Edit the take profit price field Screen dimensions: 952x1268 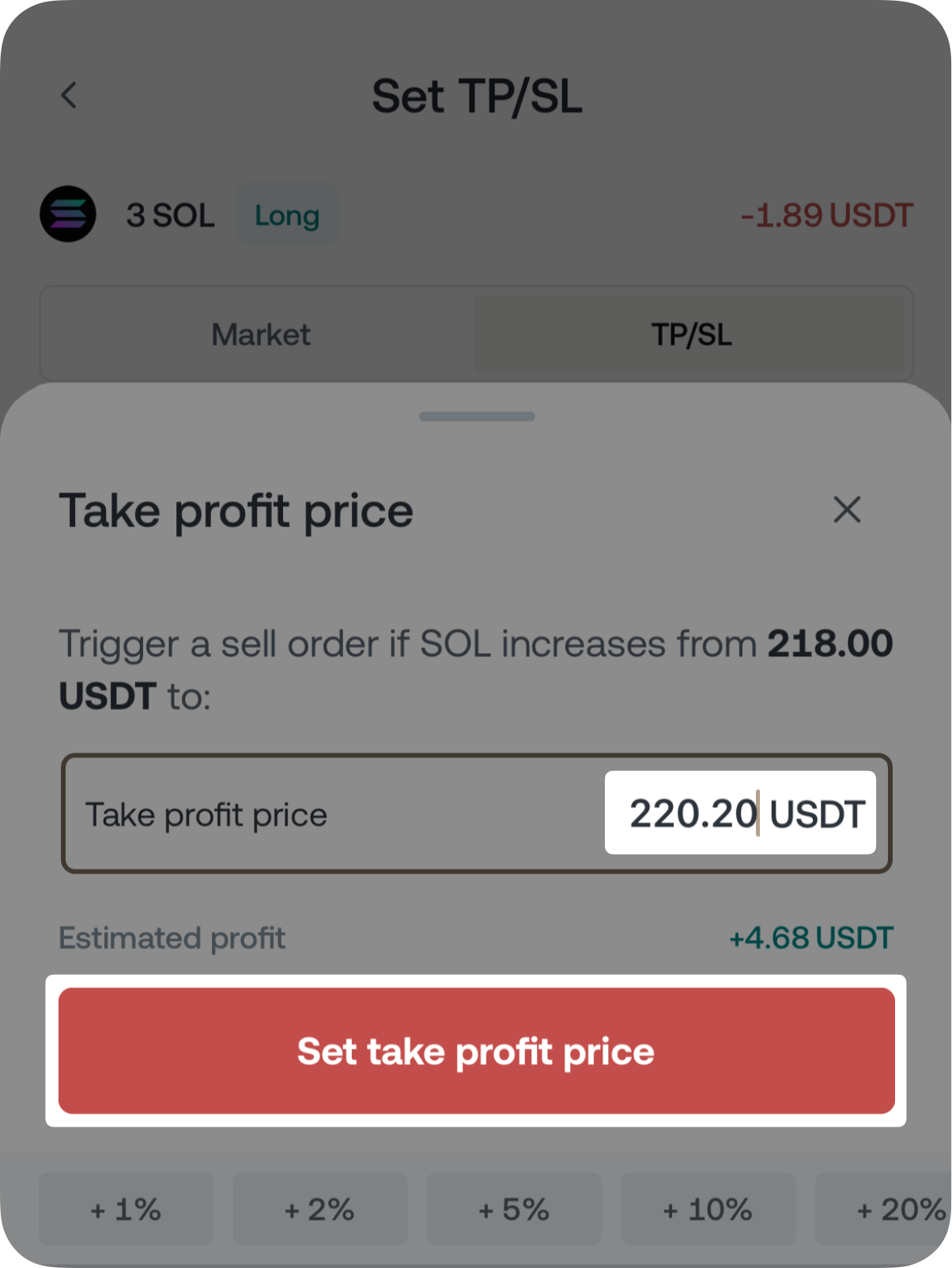coord(693,813)
